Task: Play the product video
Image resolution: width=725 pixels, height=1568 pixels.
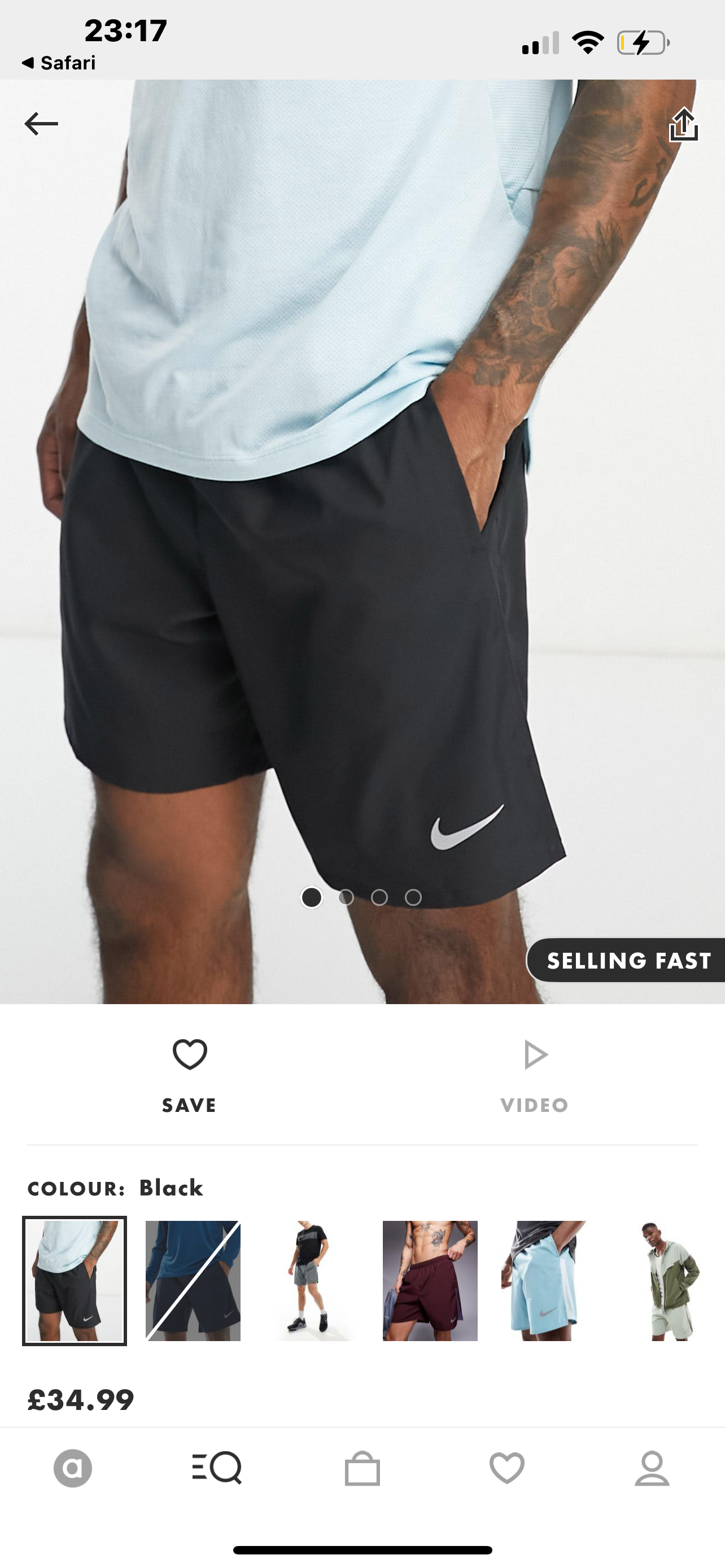Action: (535, 1074)
